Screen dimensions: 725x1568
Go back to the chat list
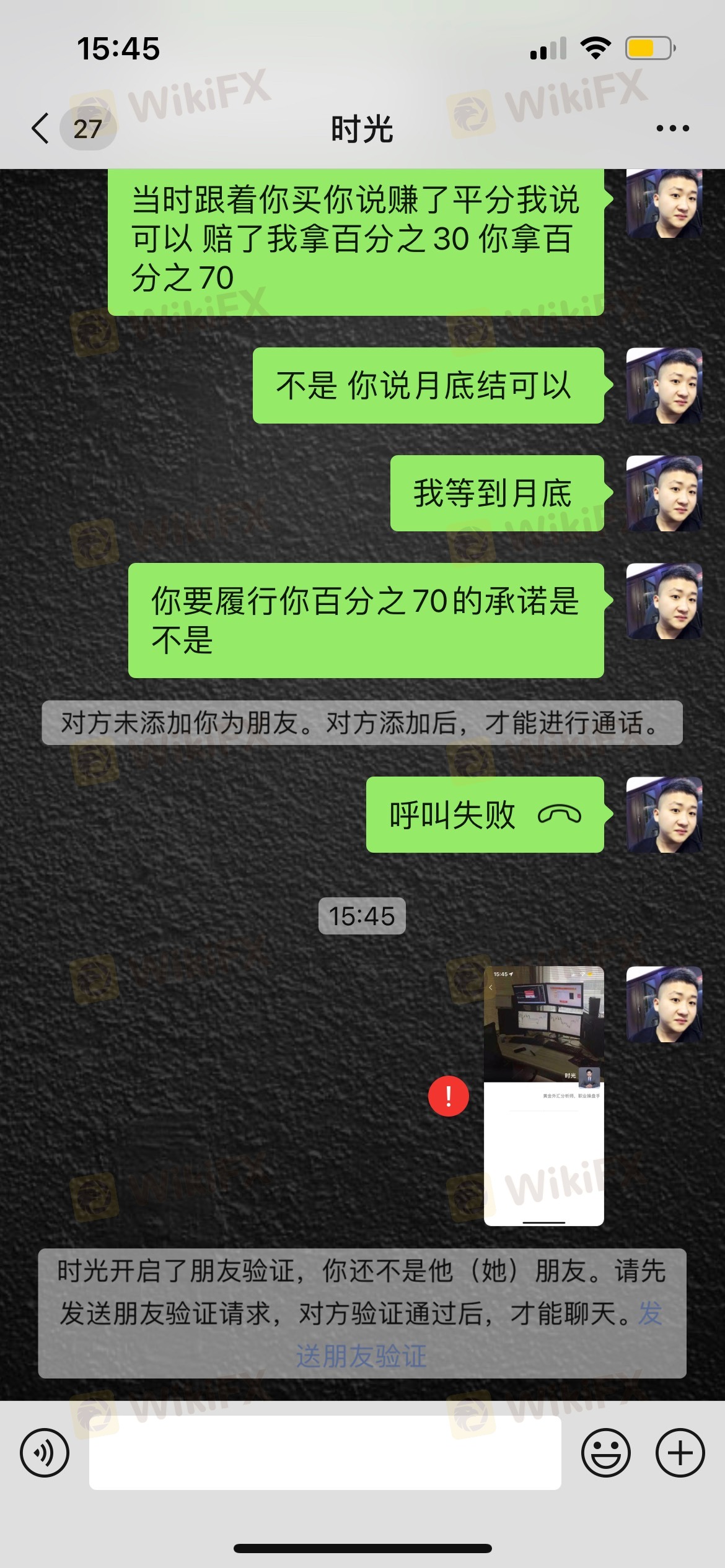[41, 129]
